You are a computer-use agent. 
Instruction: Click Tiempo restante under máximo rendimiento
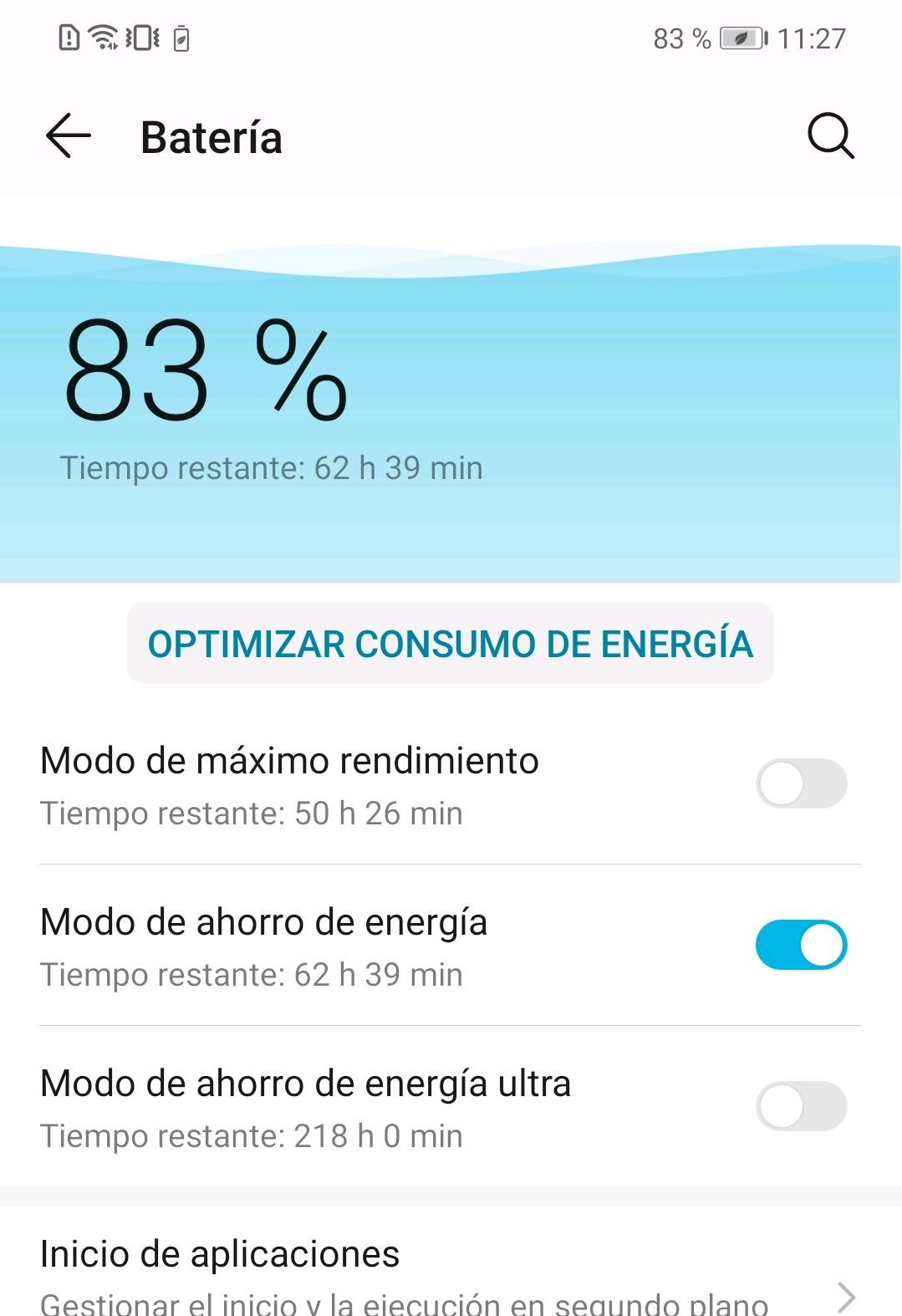[249, 811]
